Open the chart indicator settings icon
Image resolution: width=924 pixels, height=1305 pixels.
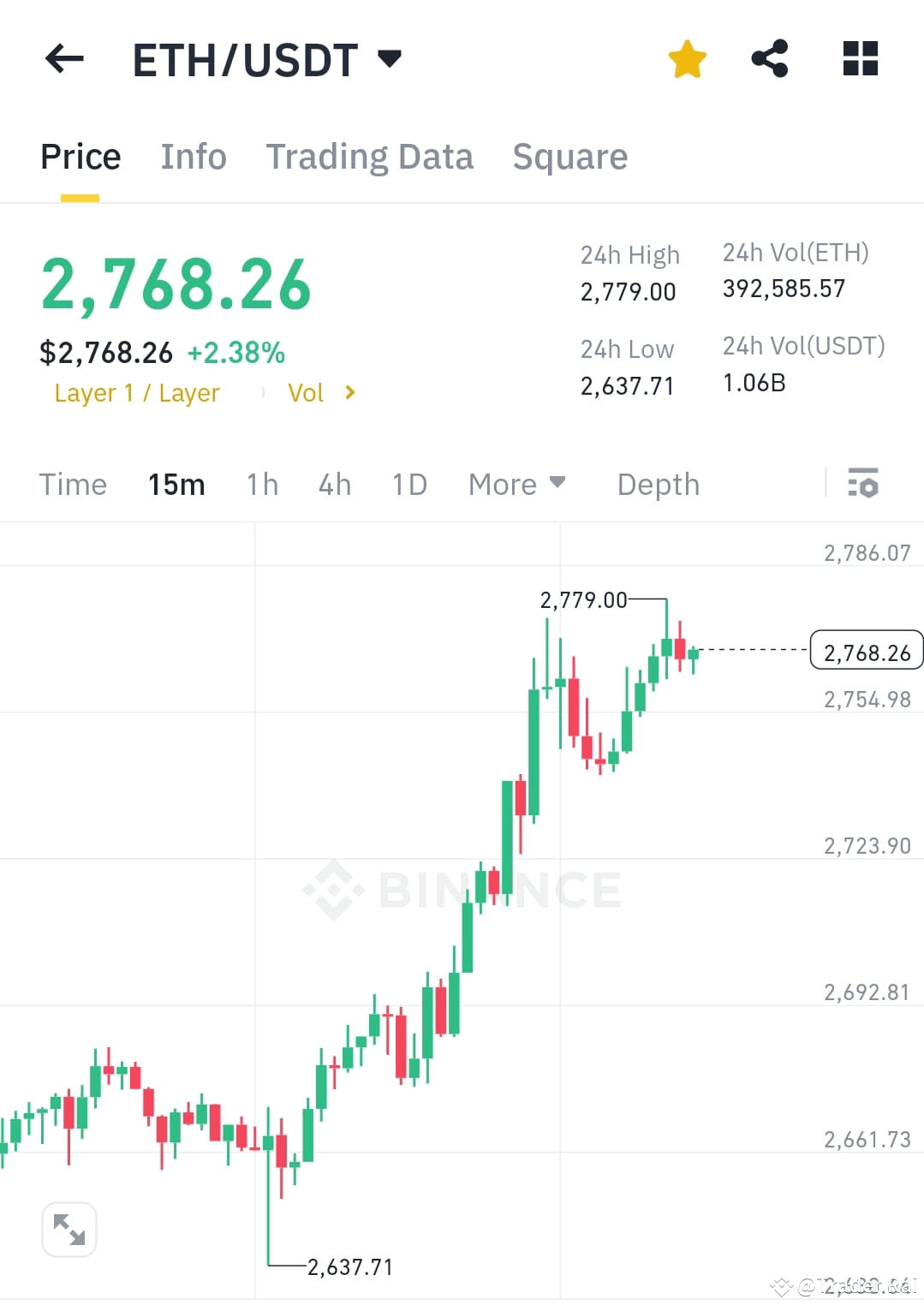click(x=863, y=484)
